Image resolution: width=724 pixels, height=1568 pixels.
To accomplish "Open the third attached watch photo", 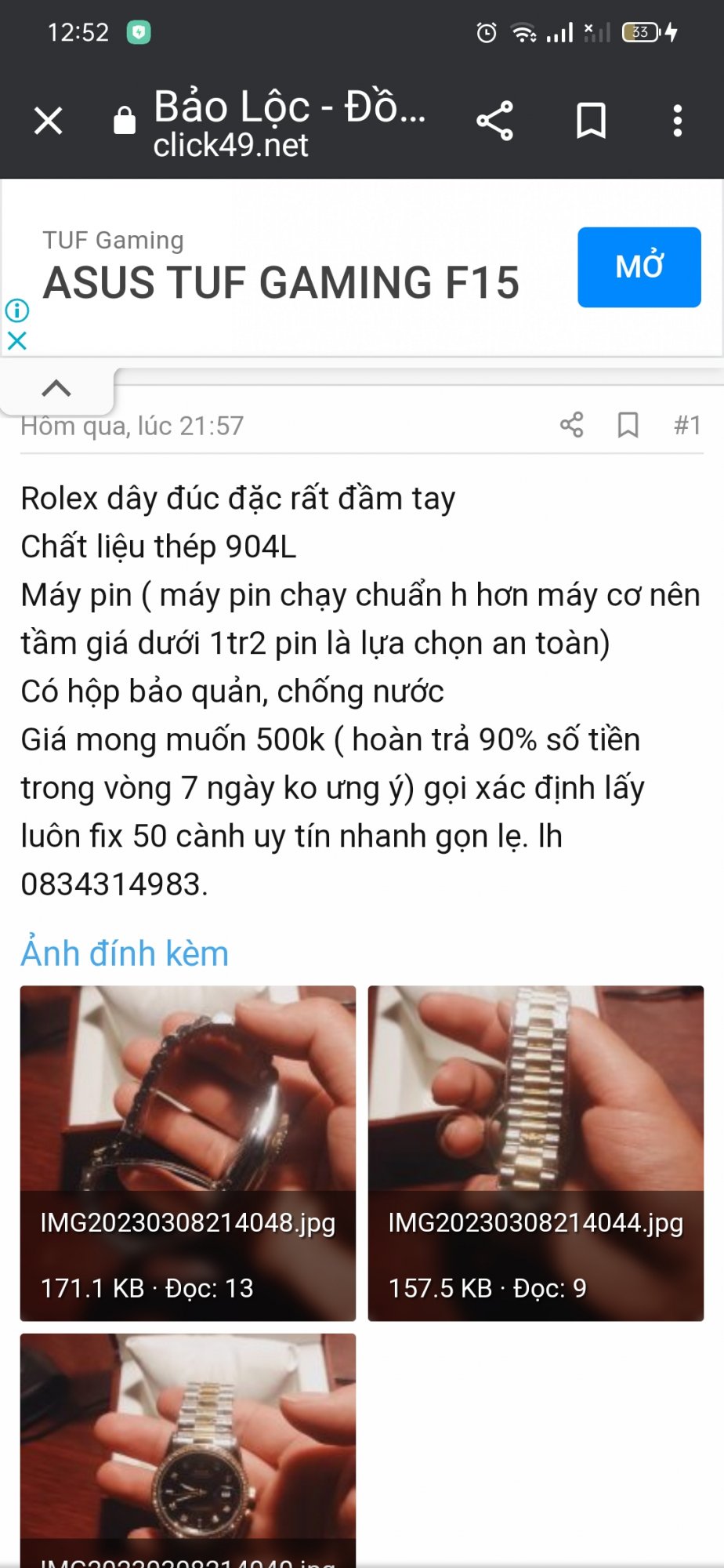I will point(188,1450).
